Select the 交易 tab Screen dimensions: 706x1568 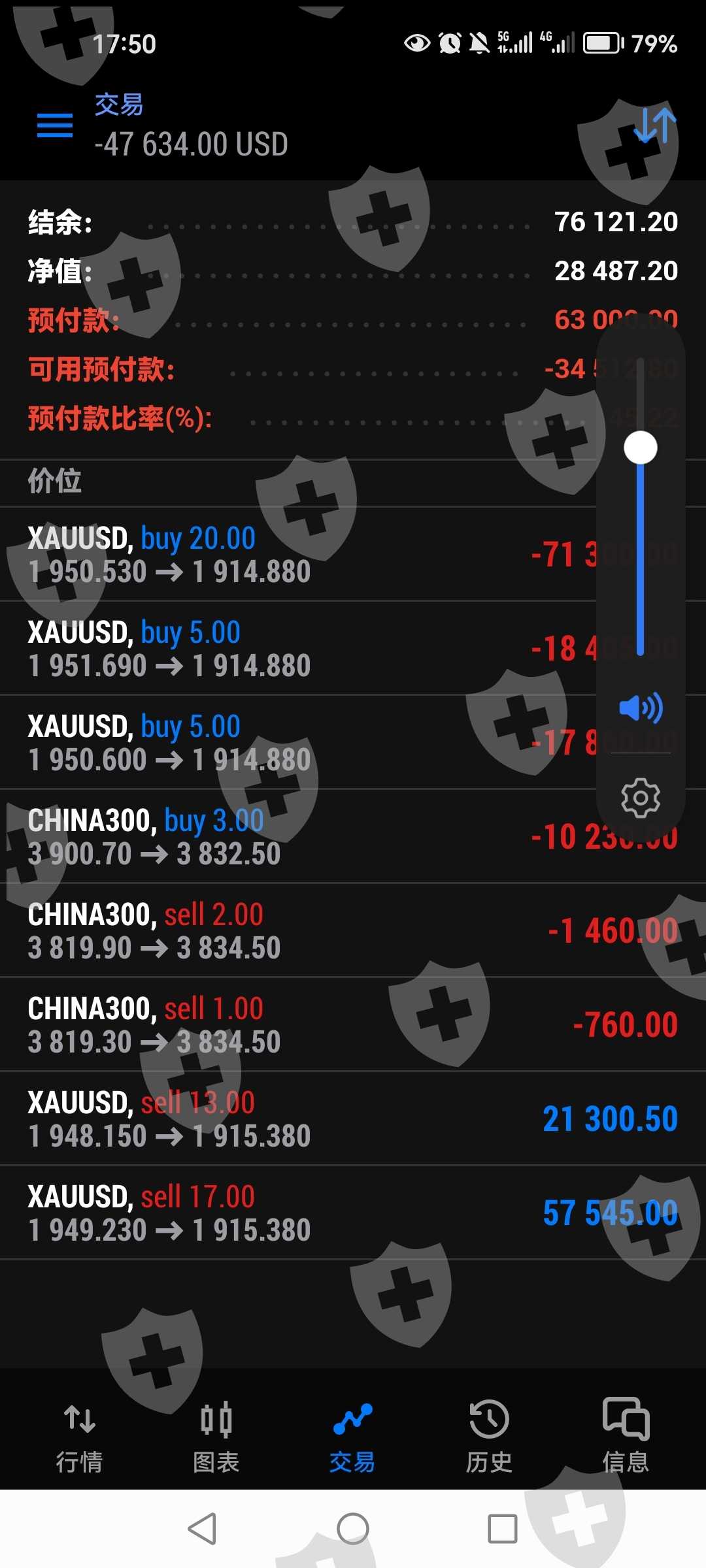pyautogui.click(x=352, y=1436)
